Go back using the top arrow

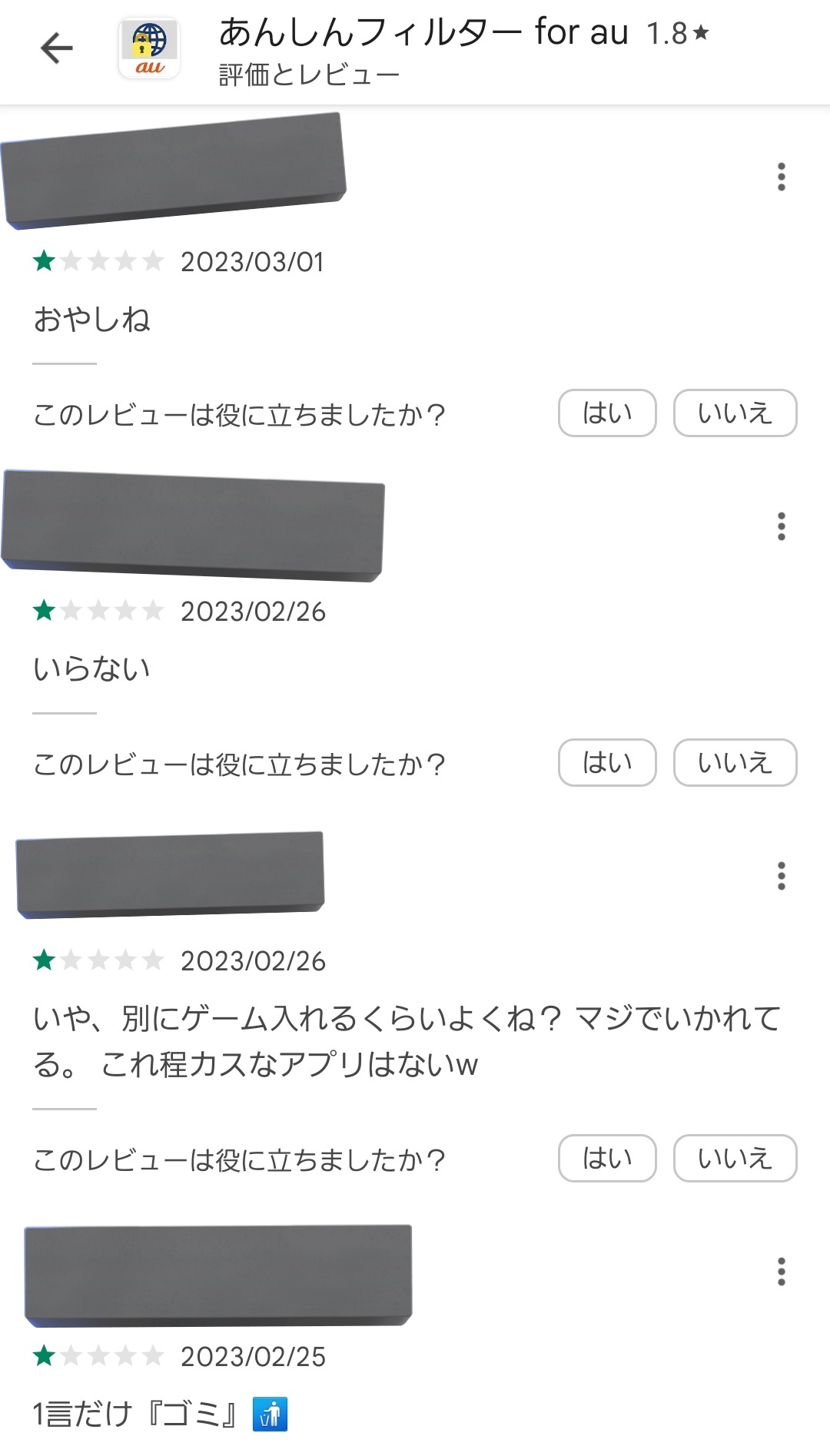(56, 49)
